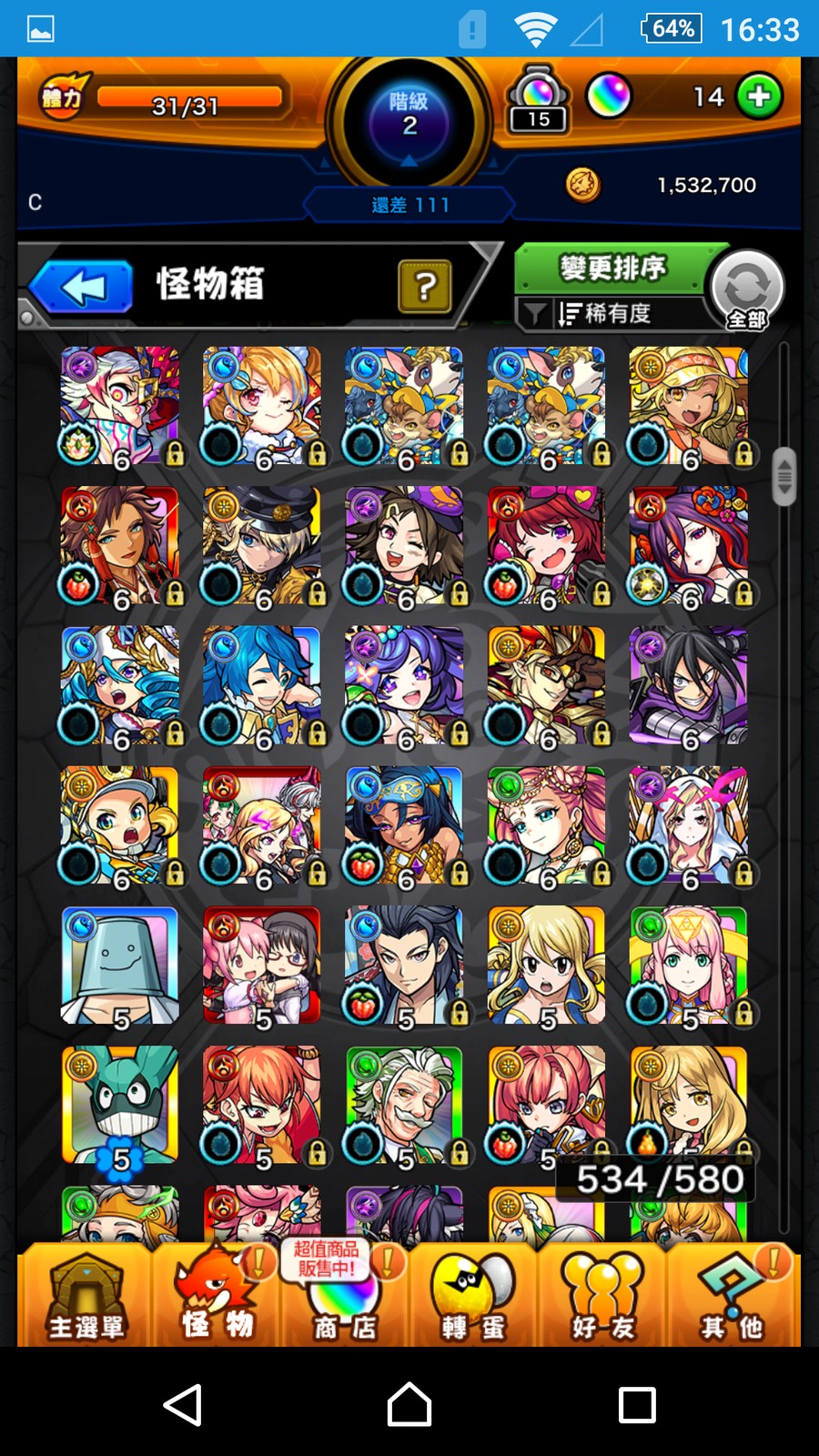Viewport: 819px width, 1456px height.
Task: Add orbs with the green plus button
Action: 759,96
